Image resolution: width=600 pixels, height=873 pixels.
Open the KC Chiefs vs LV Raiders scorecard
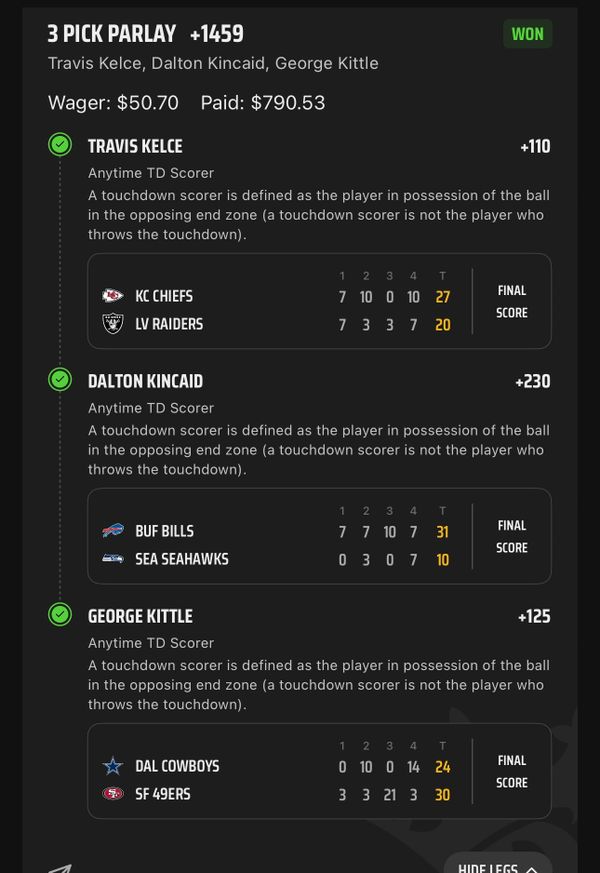tap(319, 301)
